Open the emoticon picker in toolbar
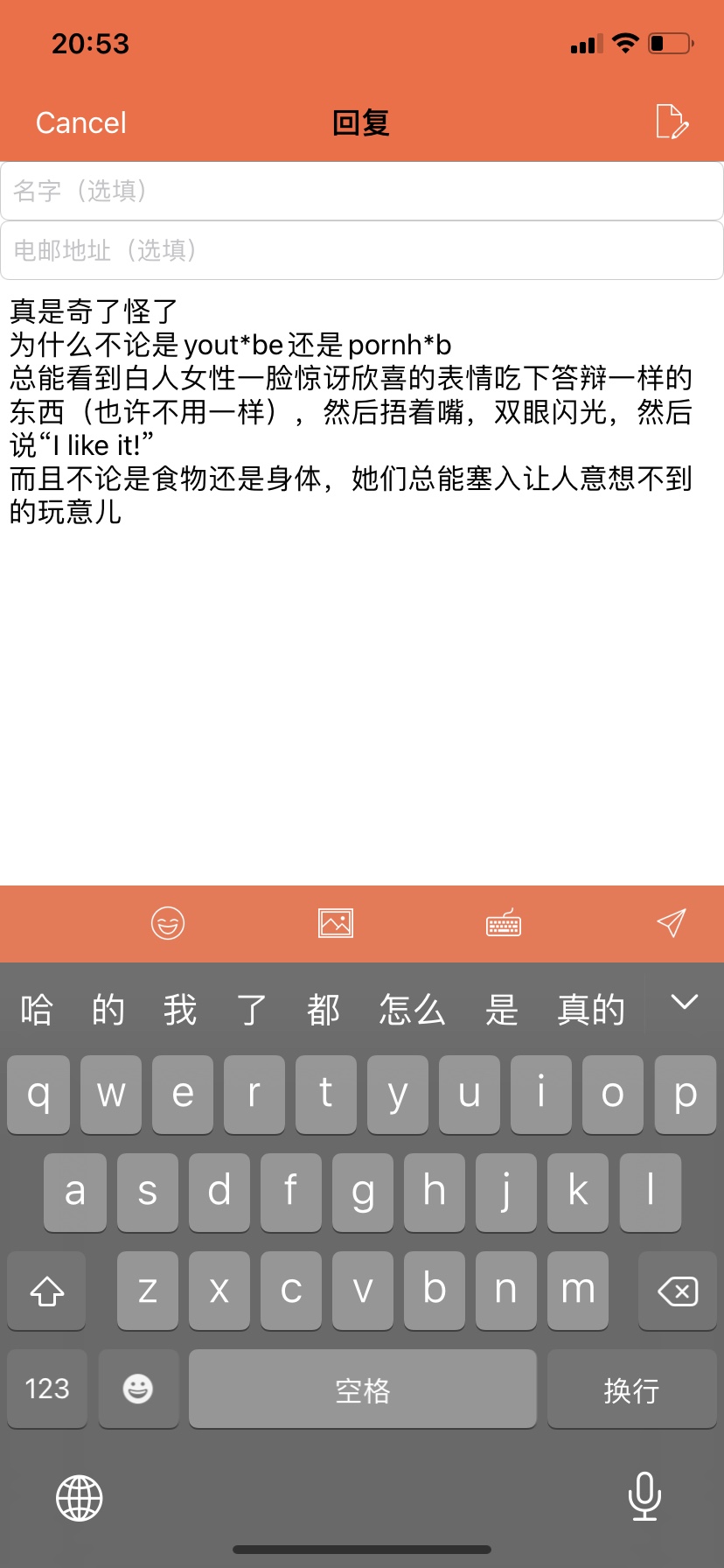 click(168, 923)
